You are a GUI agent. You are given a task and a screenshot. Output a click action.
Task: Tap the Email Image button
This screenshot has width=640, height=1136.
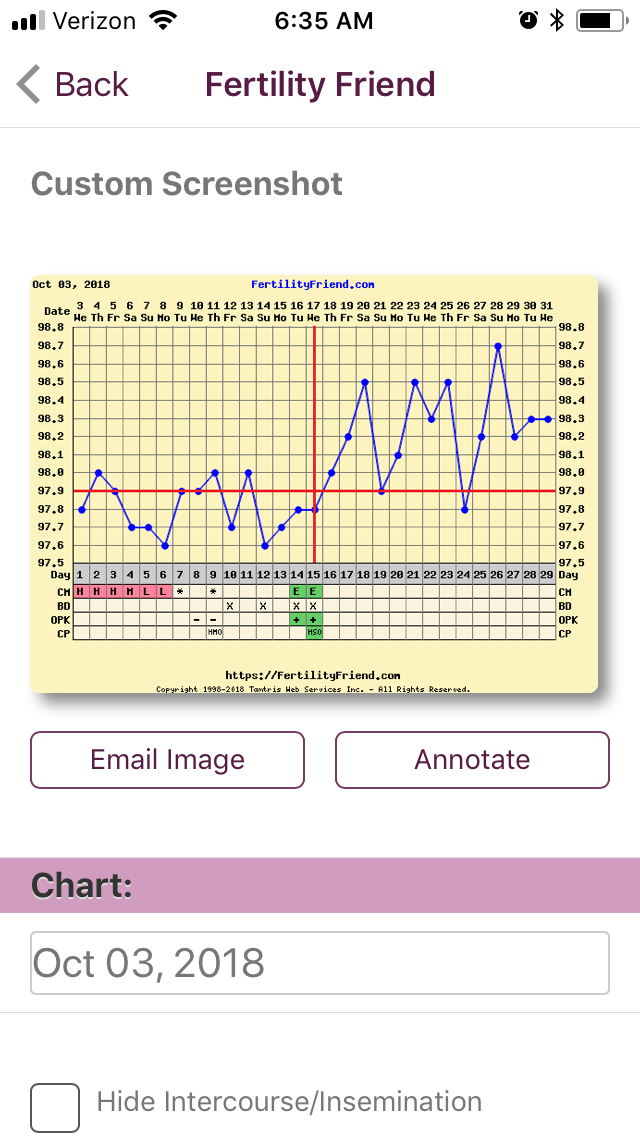[167, 760]
